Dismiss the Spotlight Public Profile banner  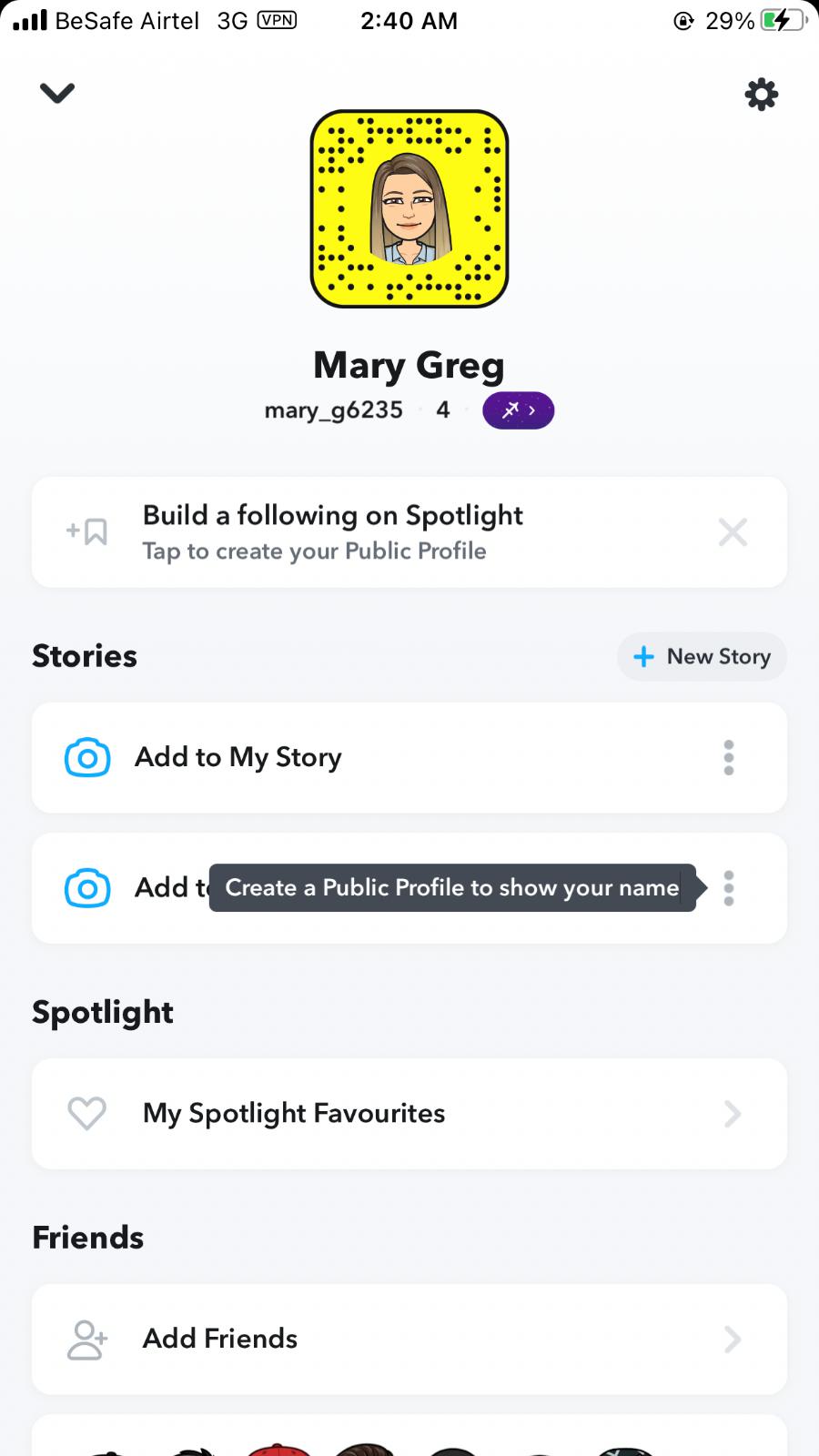(x=733, y=532)
